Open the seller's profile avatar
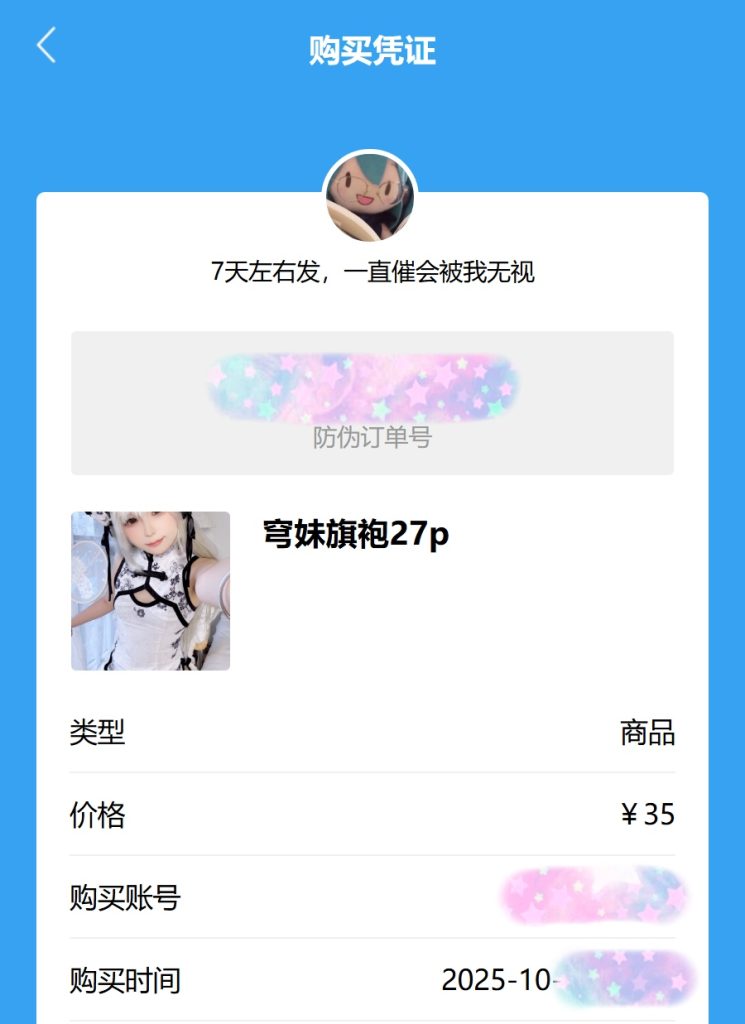This screenshot has width=745, height=1024. [x=370, y=197]
